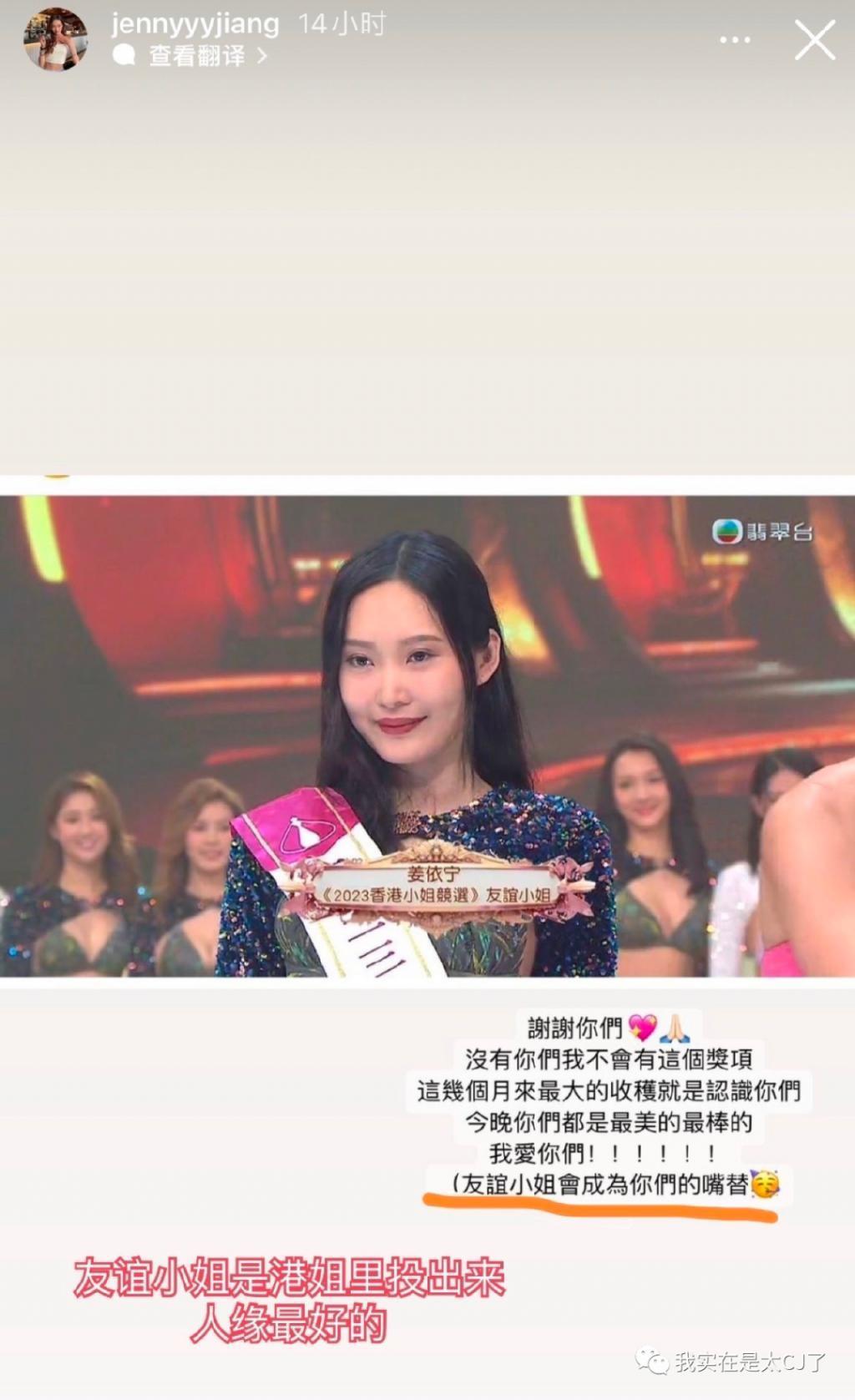Image resolution: width=855 pixels, height=1400 pixels.
Task: Open the jennyyyjiang profile picture
Action: pyautogui.click(x=56, y=39)
